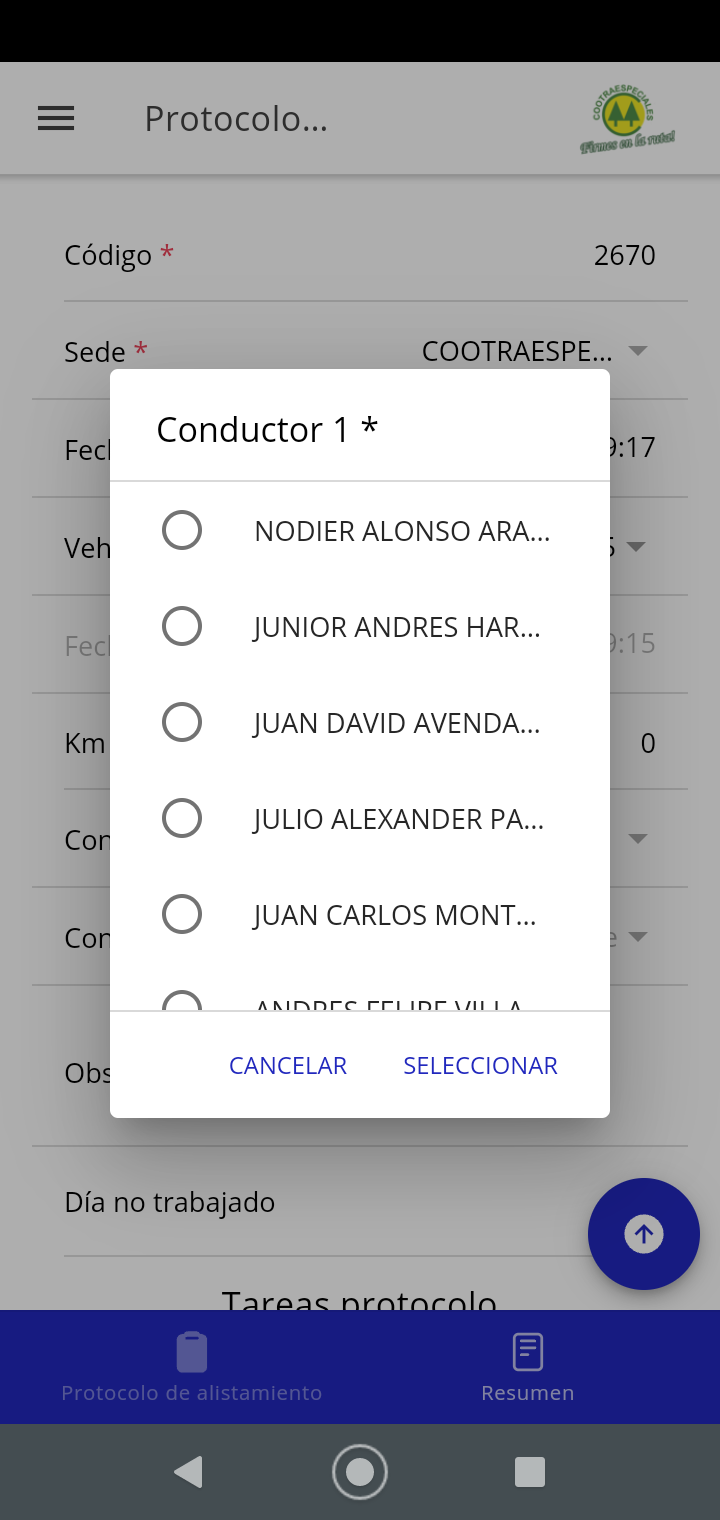Expand the Conductor dropdown behind the dialog
Viewport: 720px width, 1520px height.
[637, 838]
